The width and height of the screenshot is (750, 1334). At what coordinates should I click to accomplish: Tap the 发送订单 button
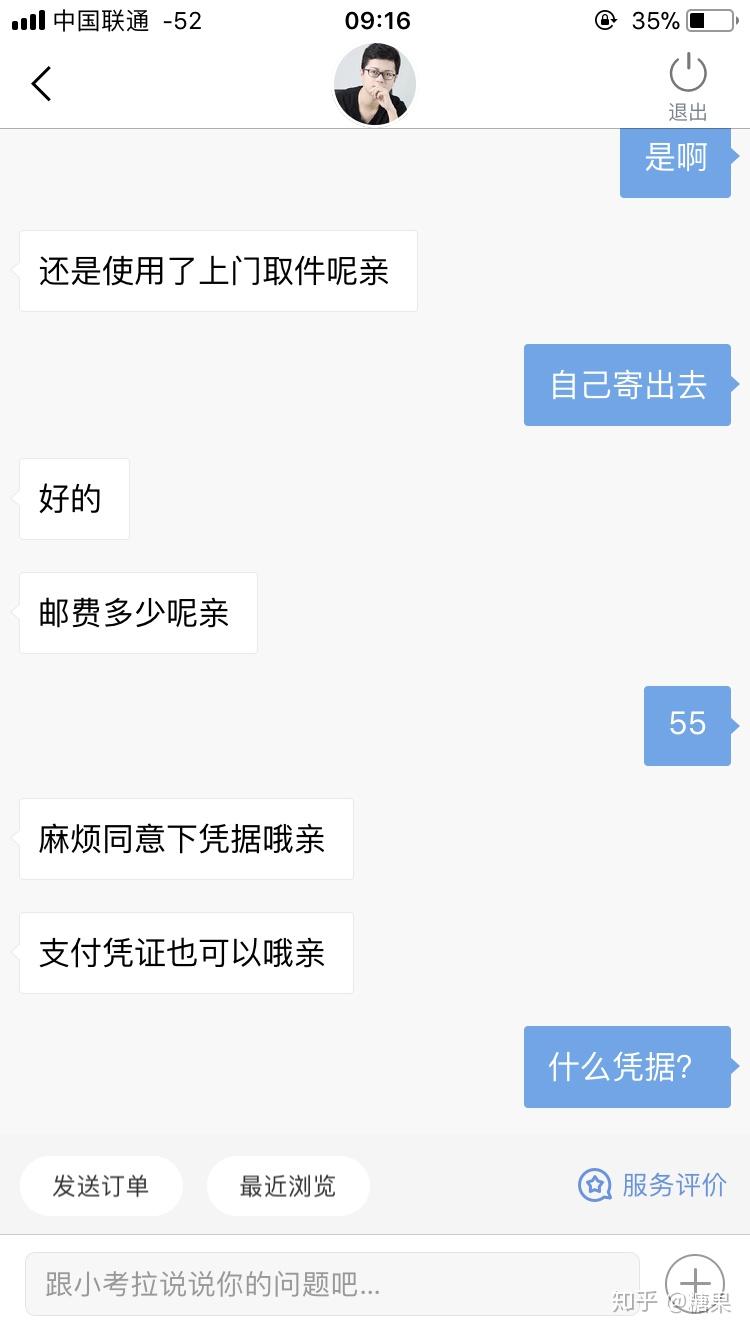(101, 1186)
